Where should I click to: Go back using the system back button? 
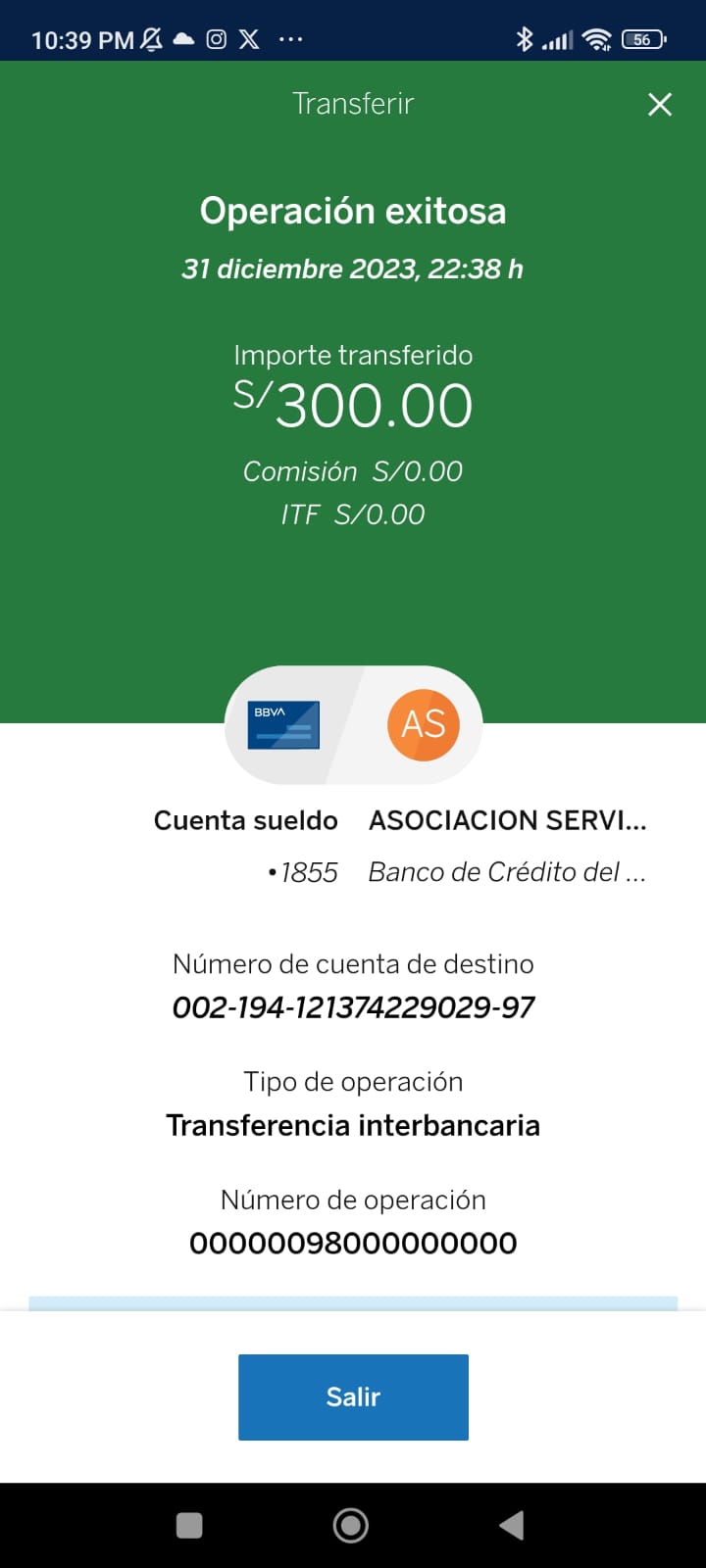coord(511,1525)
